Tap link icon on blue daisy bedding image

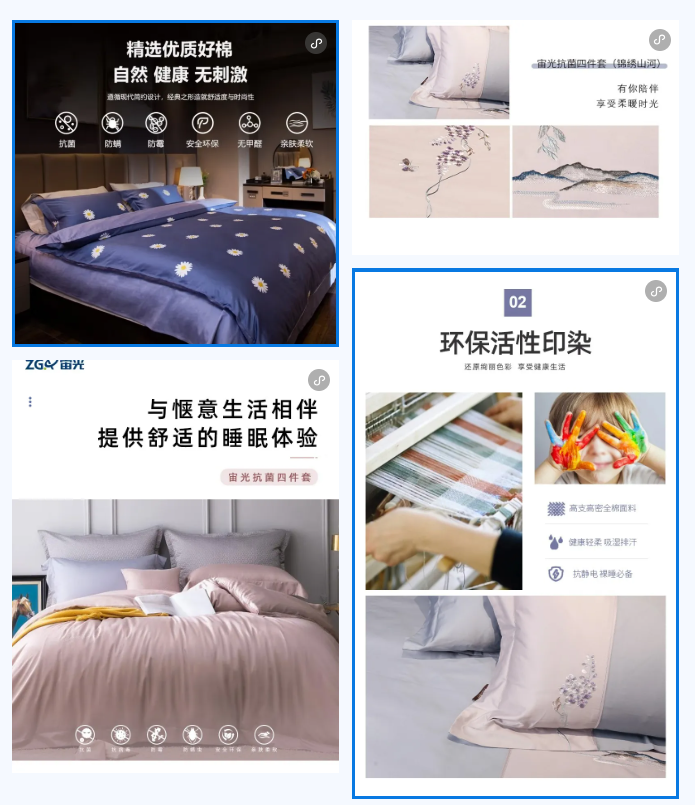click(316, 43)
